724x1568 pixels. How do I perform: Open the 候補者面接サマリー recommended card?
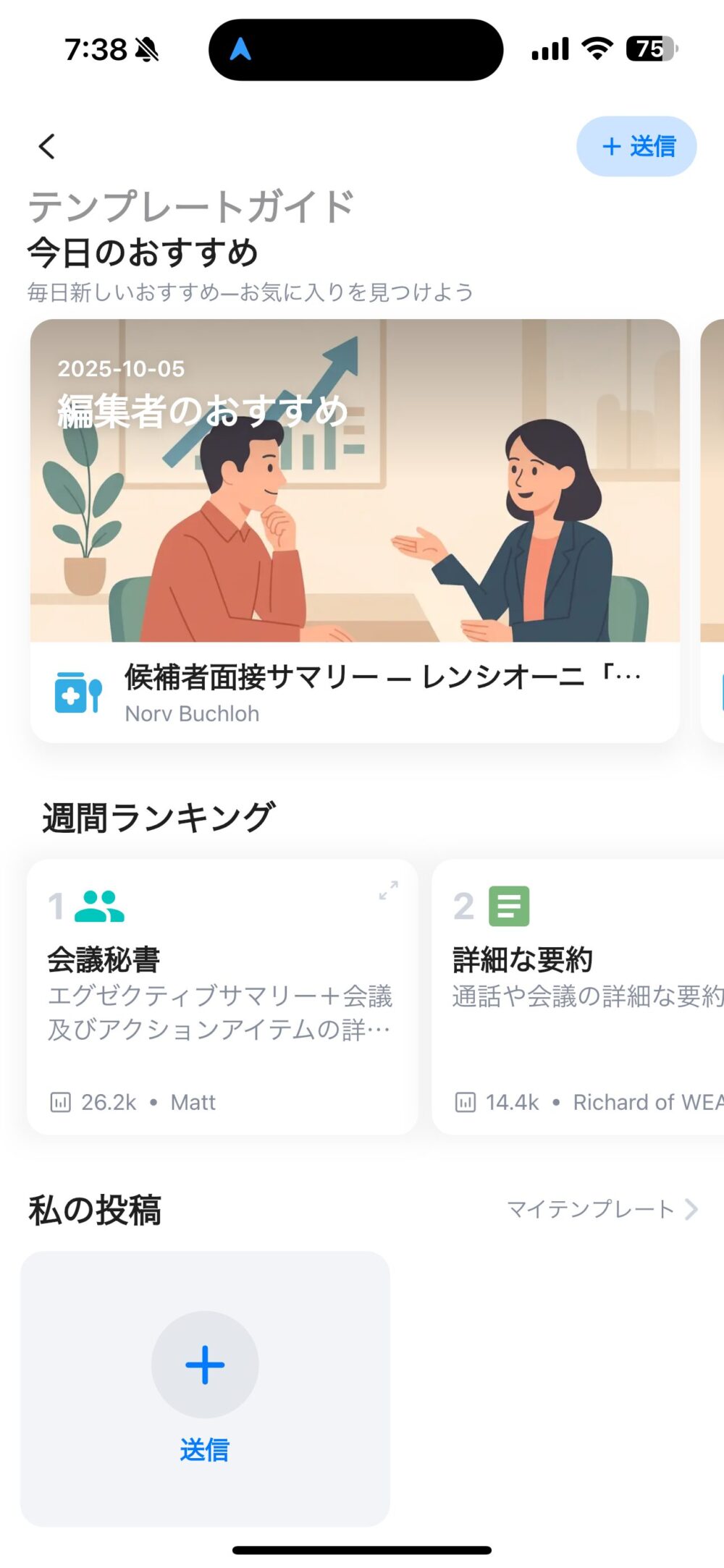click(355, 532)
